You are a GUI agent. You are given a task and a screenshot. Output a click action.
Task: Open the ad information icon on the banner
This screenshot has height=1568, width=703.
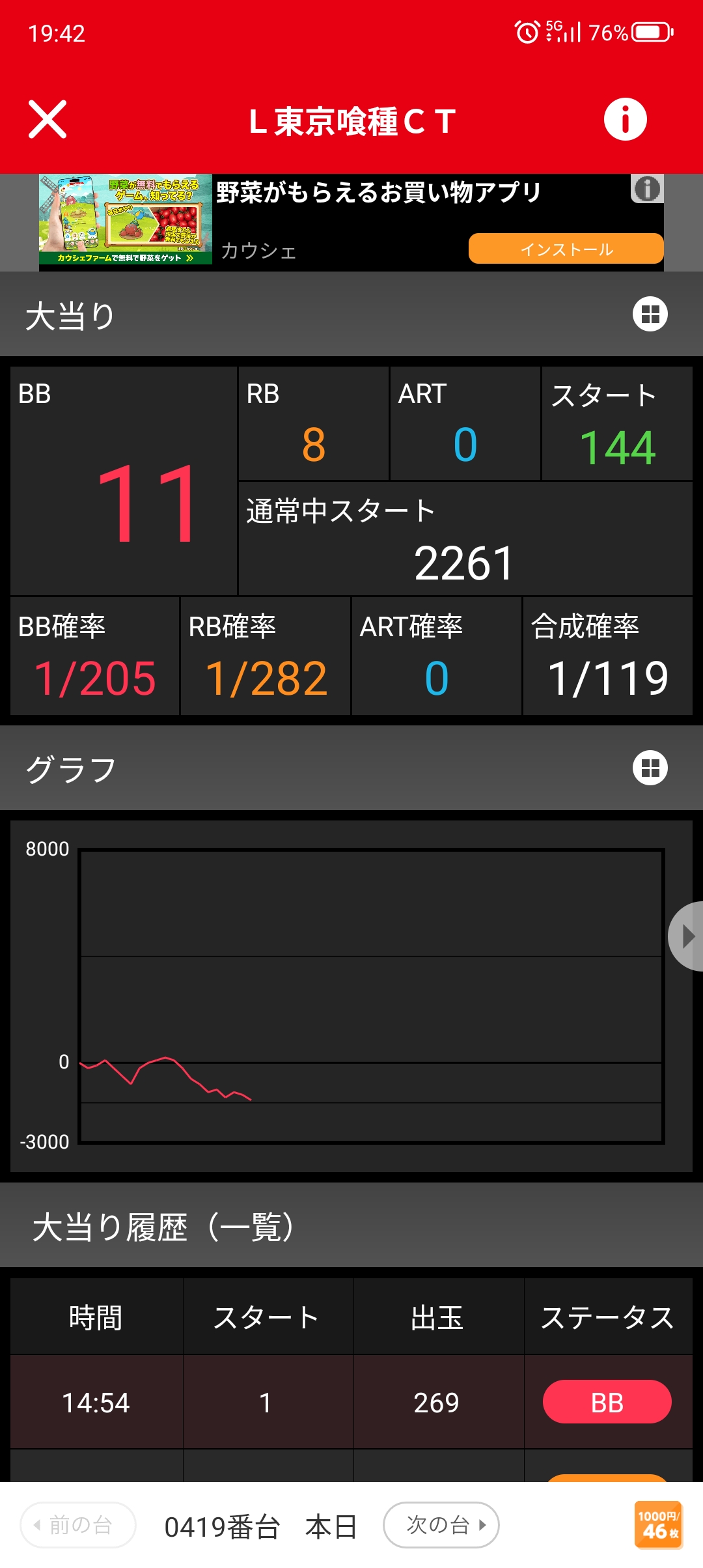tap(647, 189)
